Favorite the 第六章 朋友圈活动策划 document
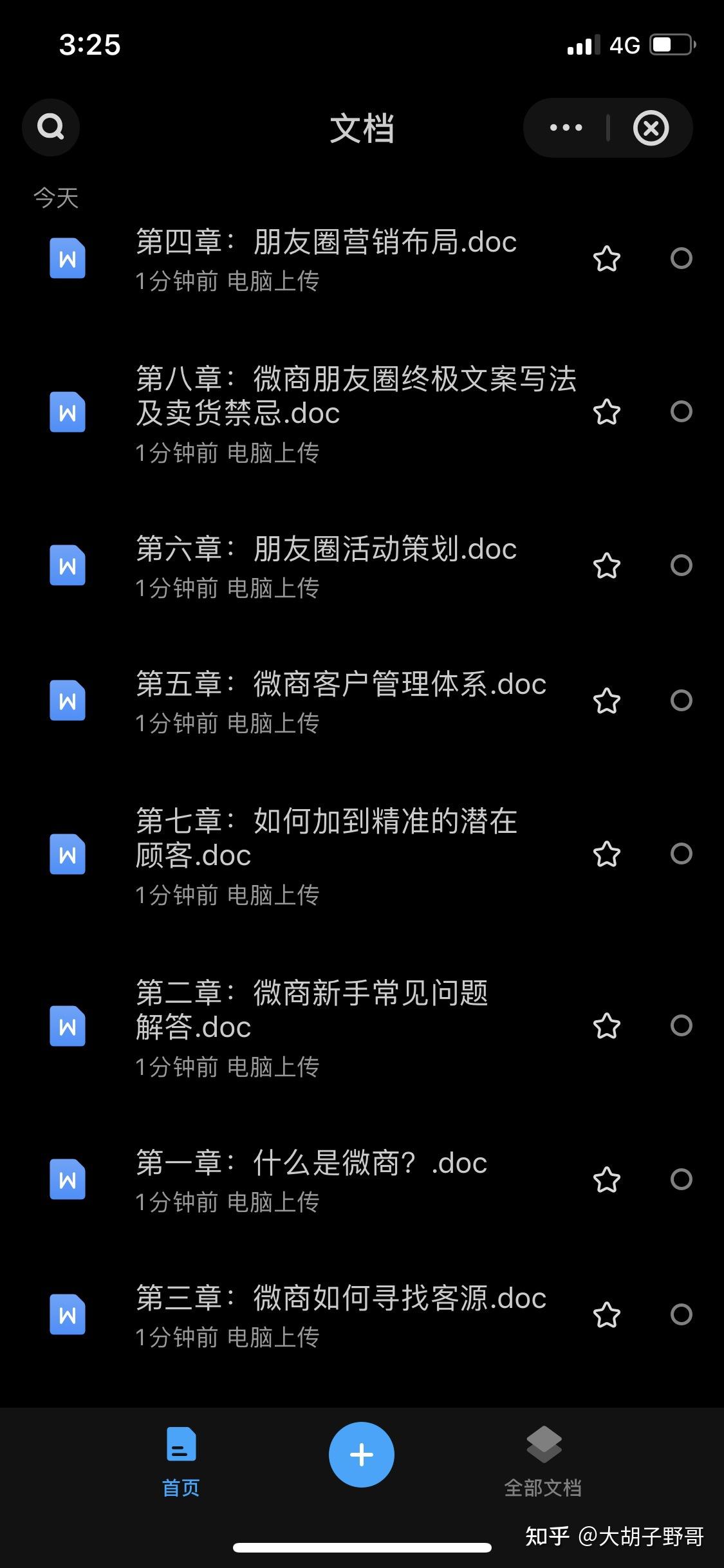 point(606,566)
